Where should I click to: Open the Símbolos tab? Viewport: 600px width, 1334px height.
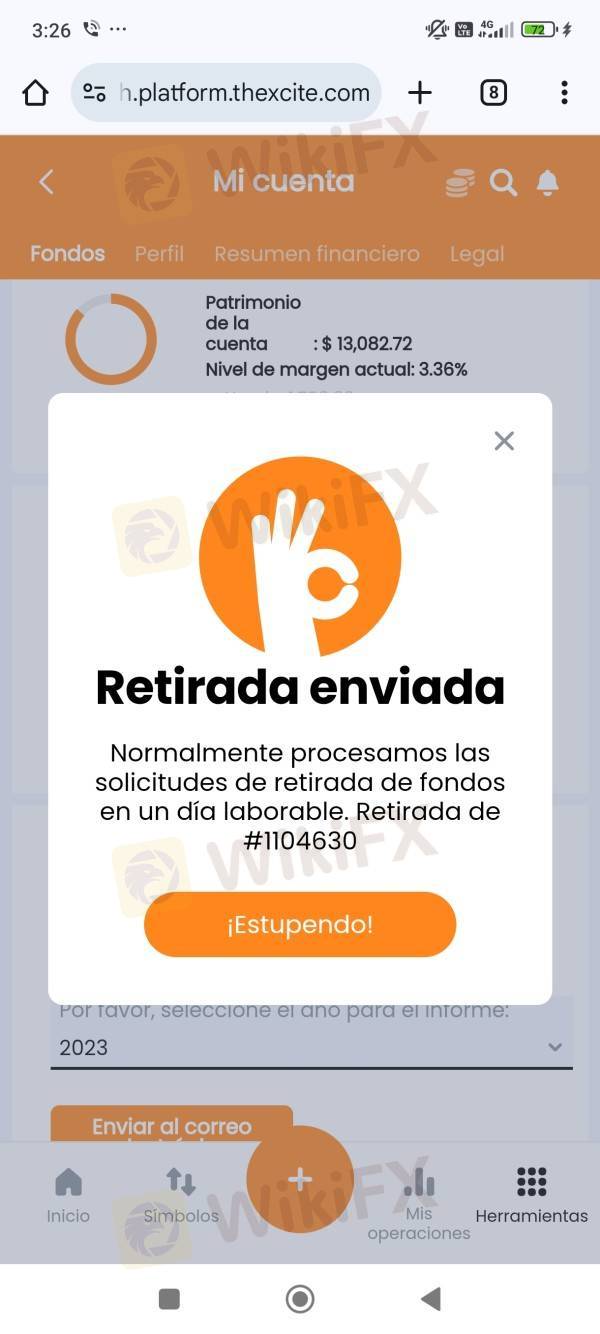coord(181,1196)
